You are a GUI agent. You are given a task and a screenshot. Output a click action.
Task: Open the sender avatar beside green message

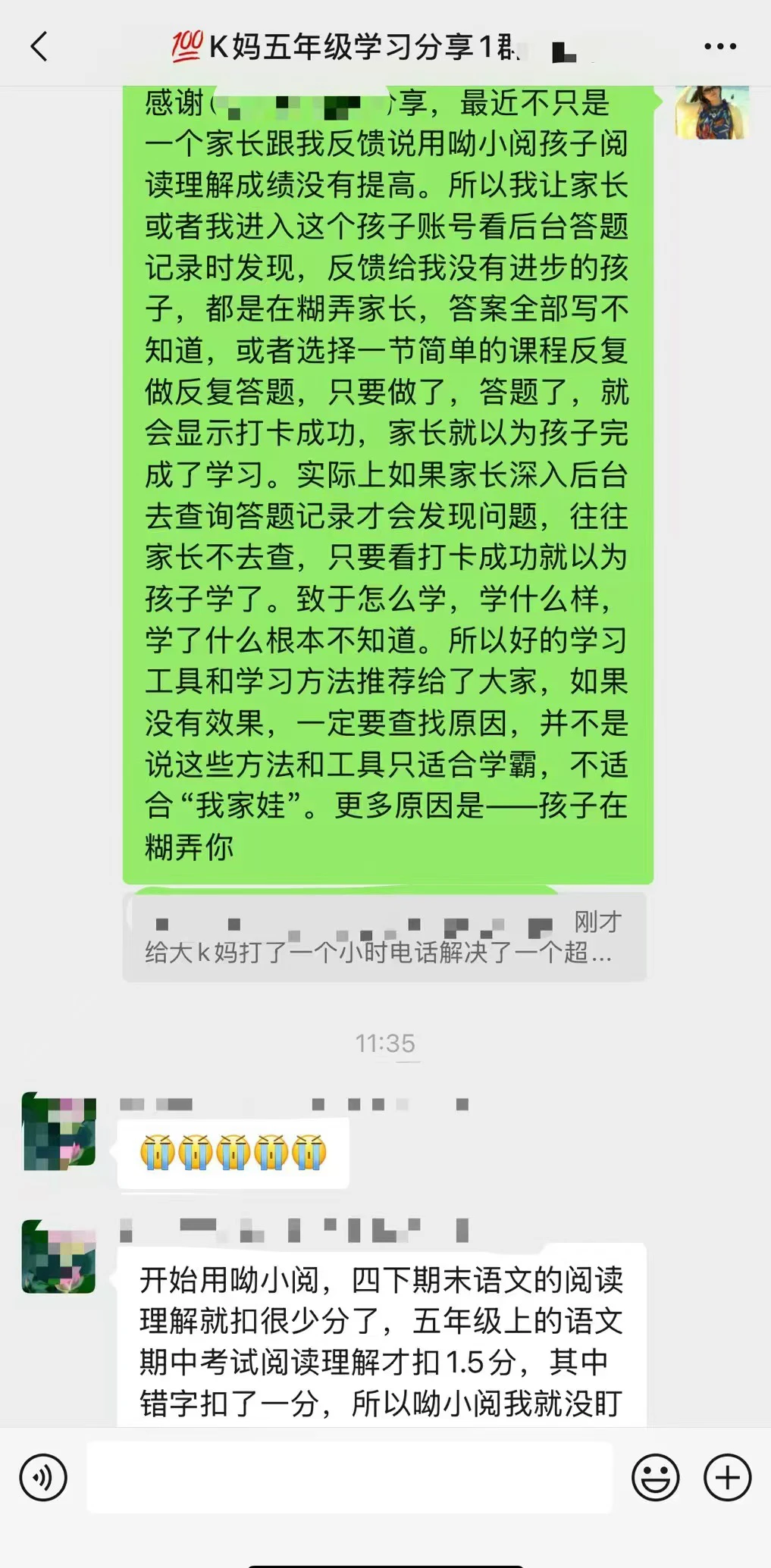[711, 112]
